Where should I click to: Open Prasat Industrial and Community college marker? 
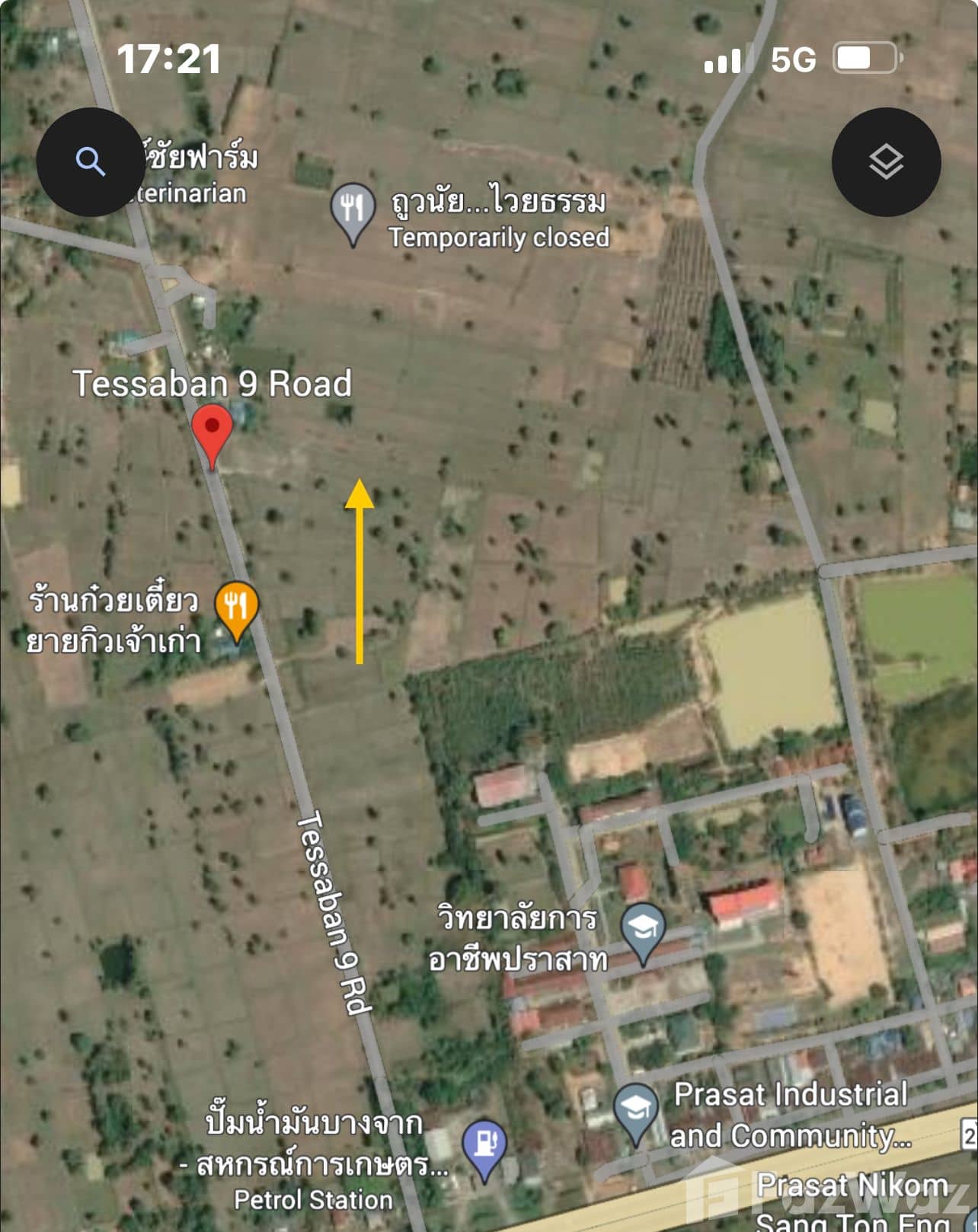click(636, 1110)
